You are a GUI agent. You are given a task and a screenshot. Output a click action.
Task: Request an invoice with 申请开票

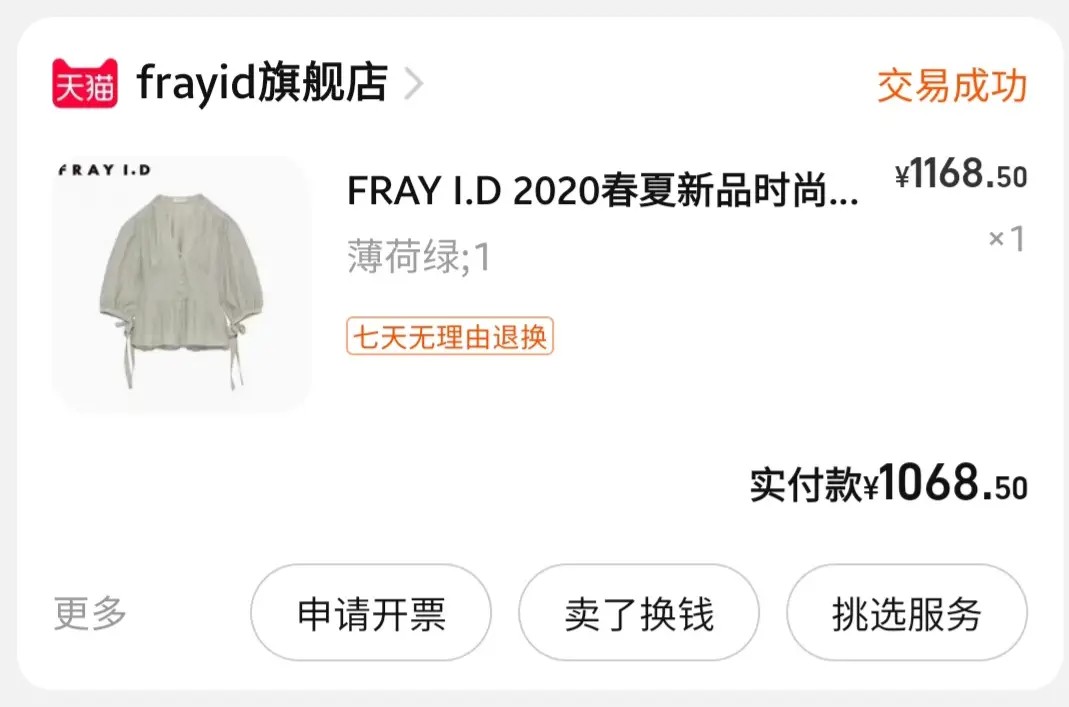(x=371, y=613)
